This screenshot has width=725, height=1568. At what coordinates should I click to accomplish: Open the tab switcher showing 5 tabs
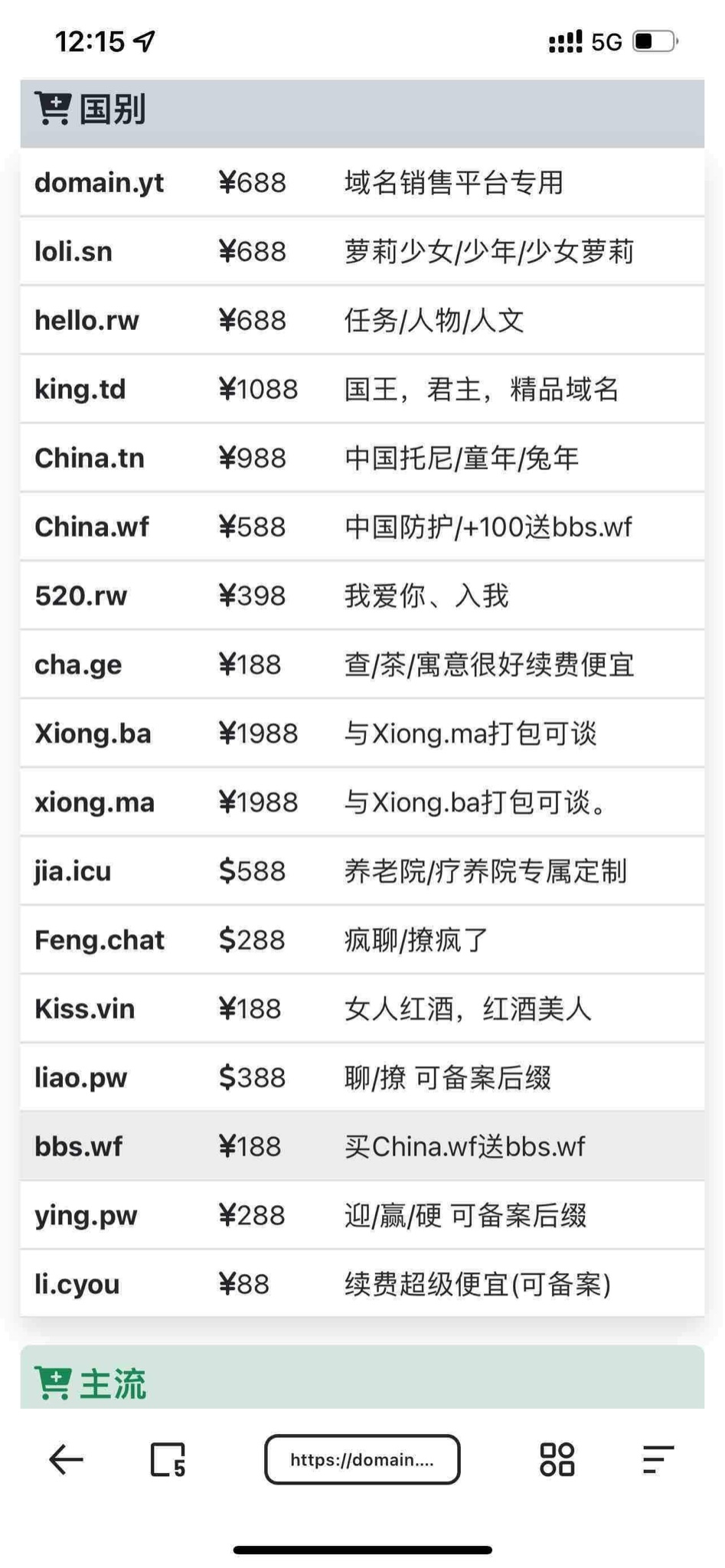tap(168, 1459)
